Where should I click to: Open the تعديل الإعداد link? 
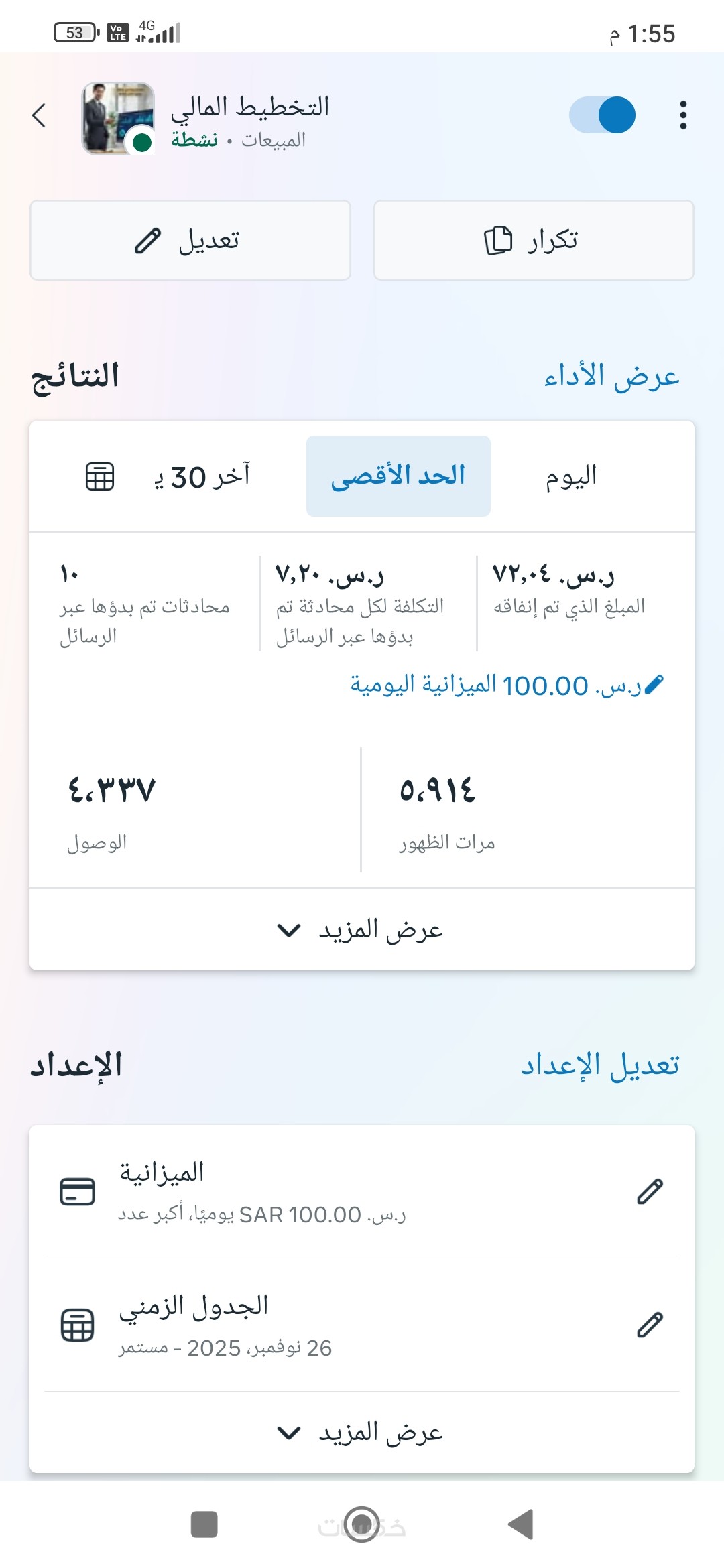(x=600, y=1065)
